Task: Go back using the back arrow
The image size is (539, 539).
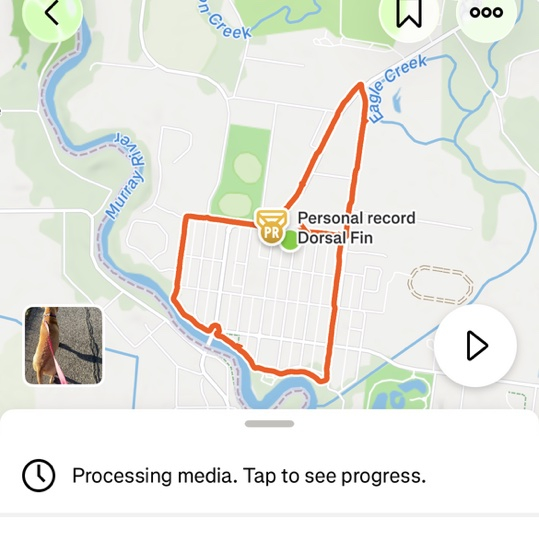Action: (x=52, y=13)
